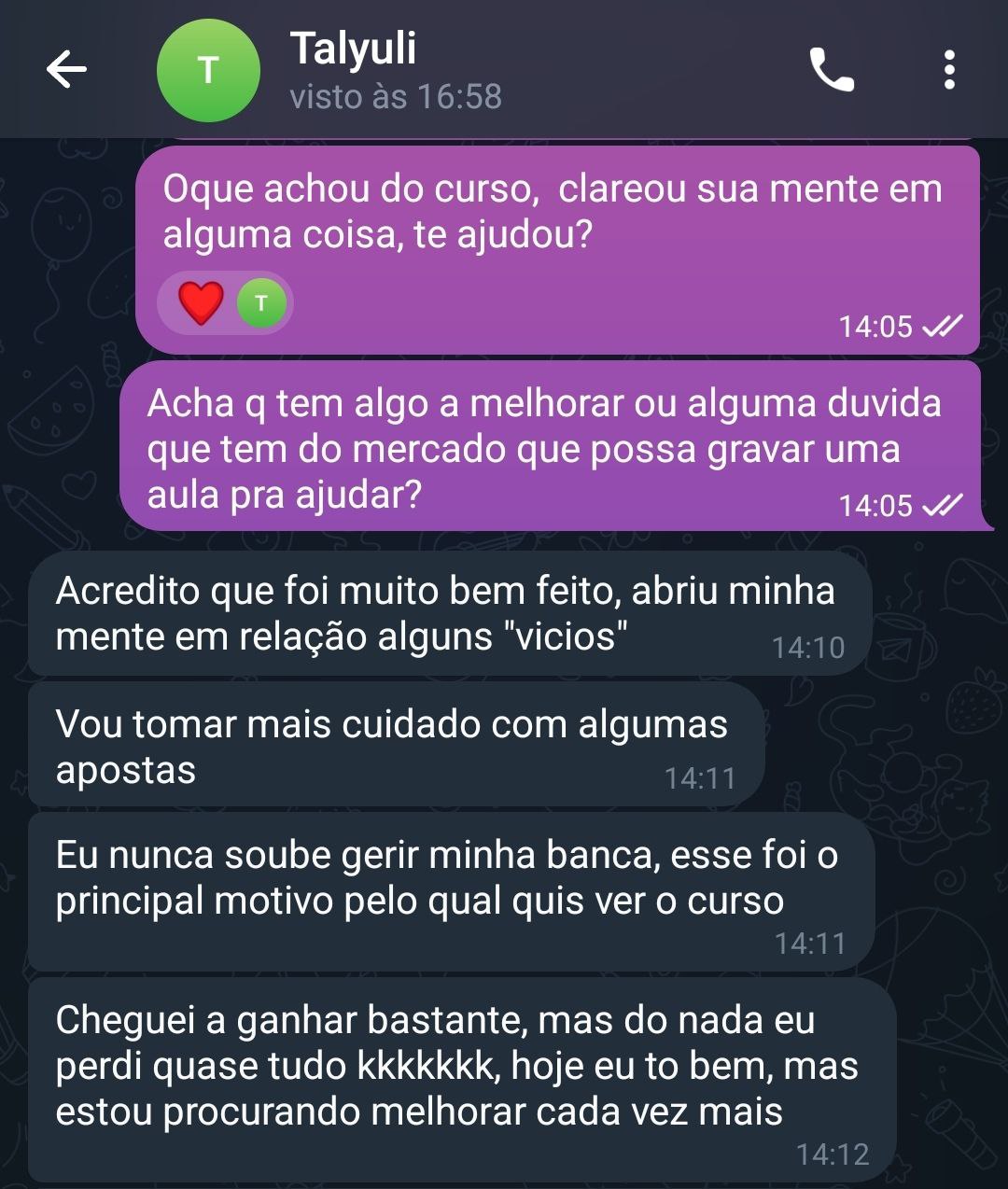Start a voice call with Talyuli
The width and height of the screenshot is (1008, 1189).
(x=831, y=70)
